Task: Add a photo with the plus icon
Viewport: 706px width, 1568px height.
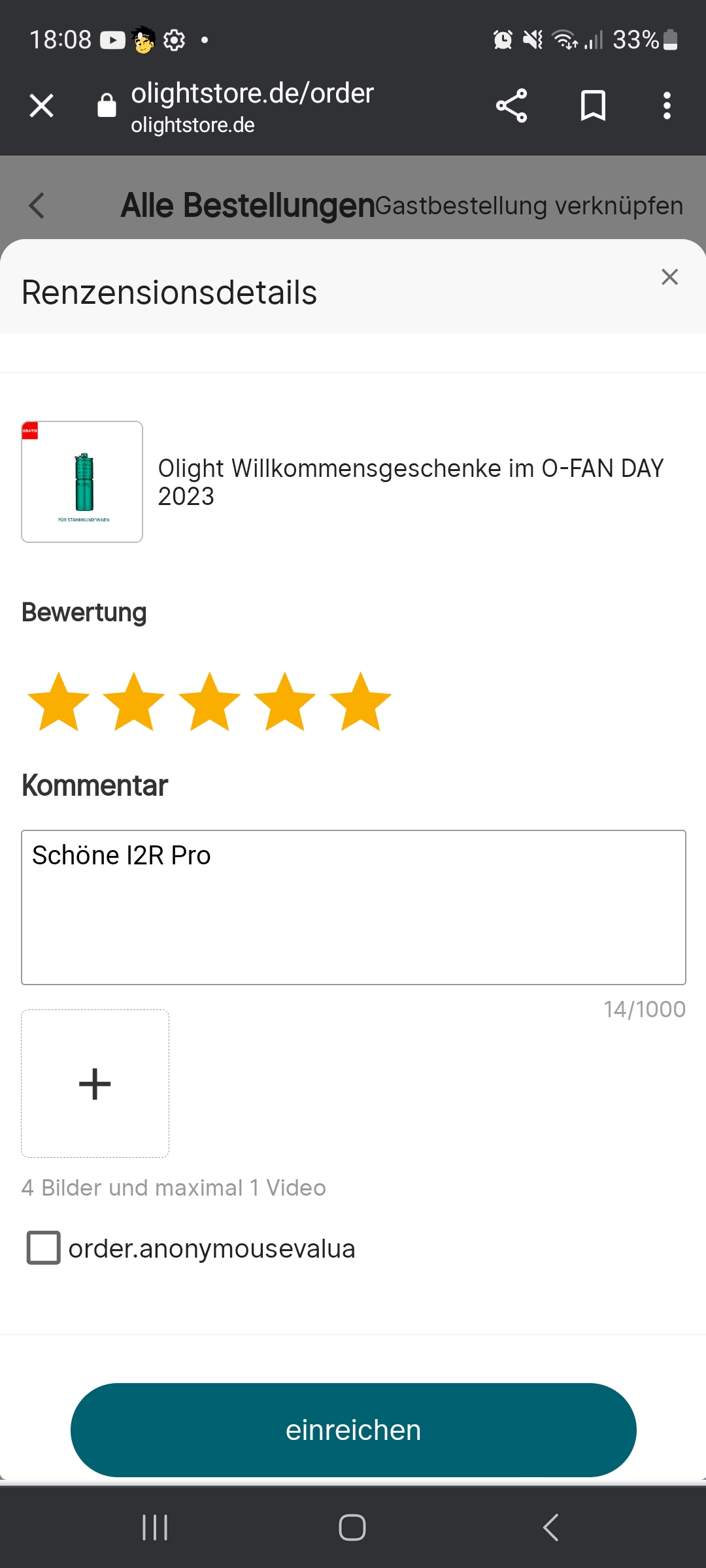Action: [x=95, y=1083]
